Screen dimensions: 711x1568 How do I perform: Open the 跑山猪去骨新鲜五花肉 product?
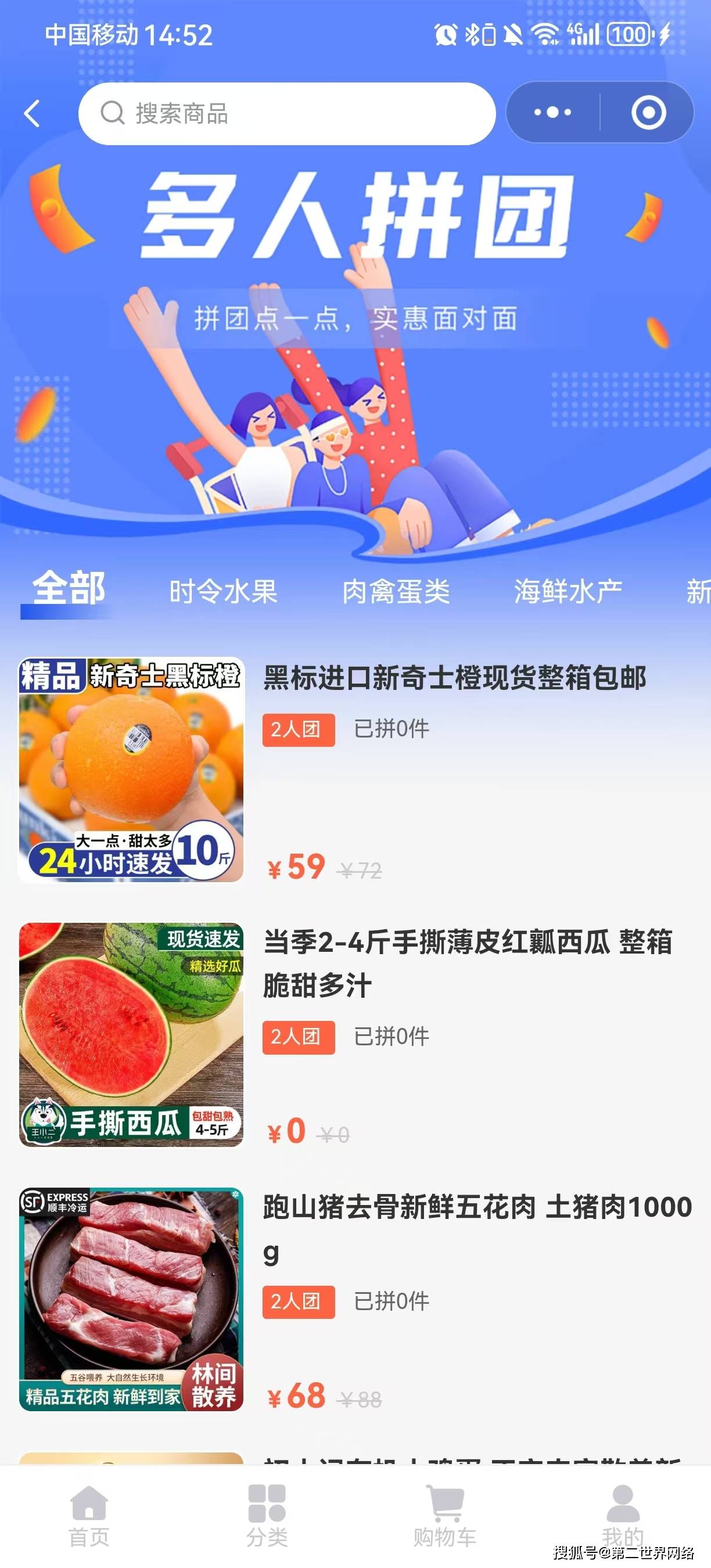point(477,1208)
